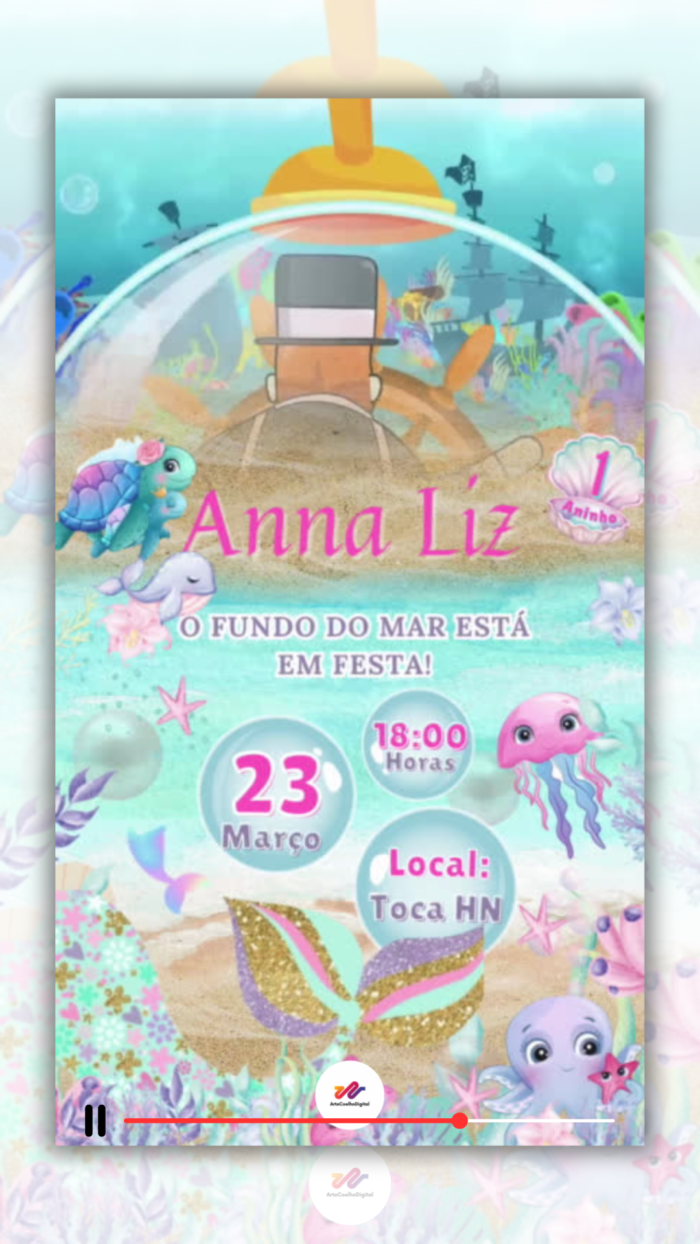Pause the invitation video

95,1120
